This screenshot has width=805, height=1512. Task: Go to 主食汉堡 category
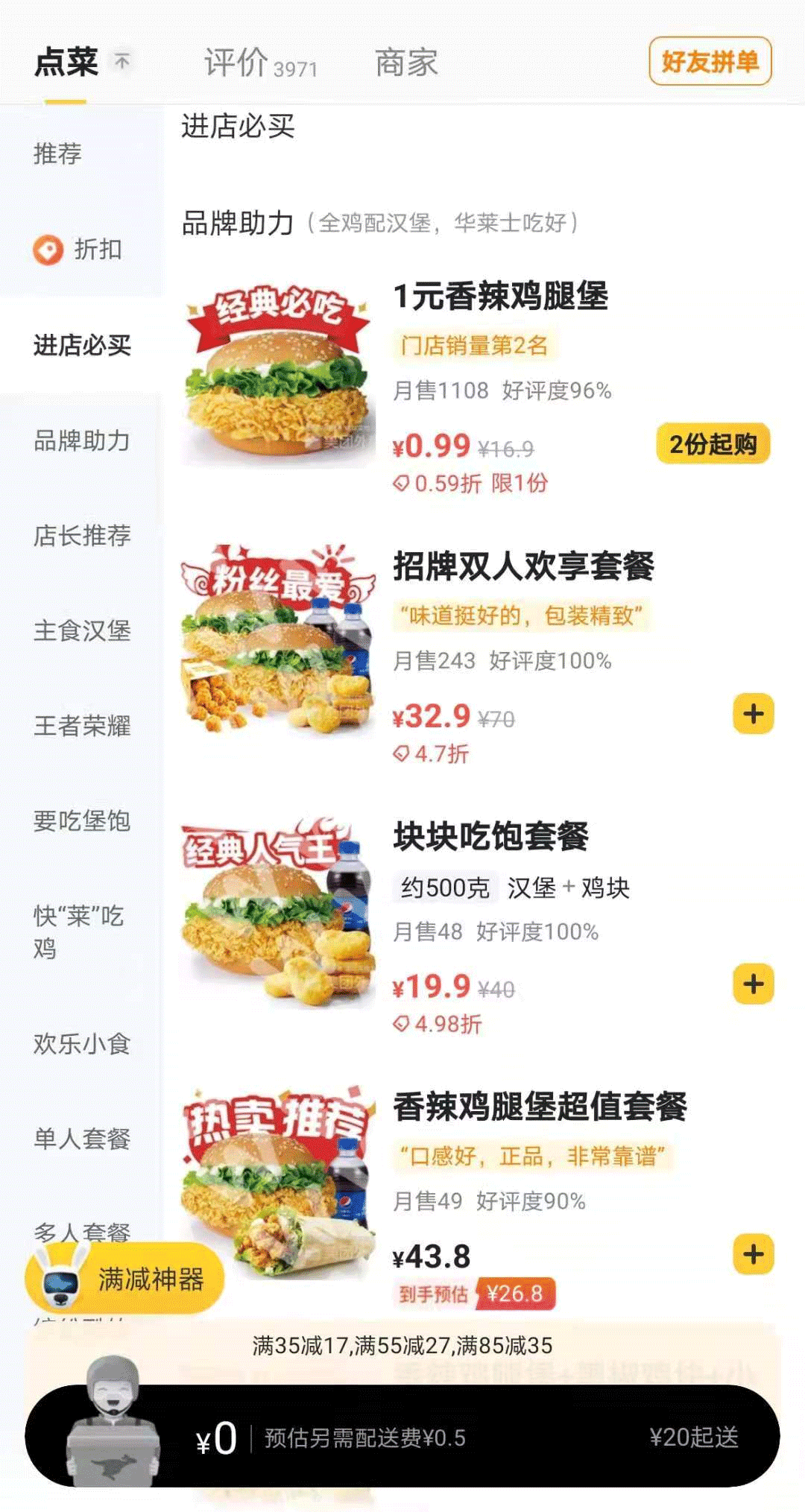click(x=81, y=631)
